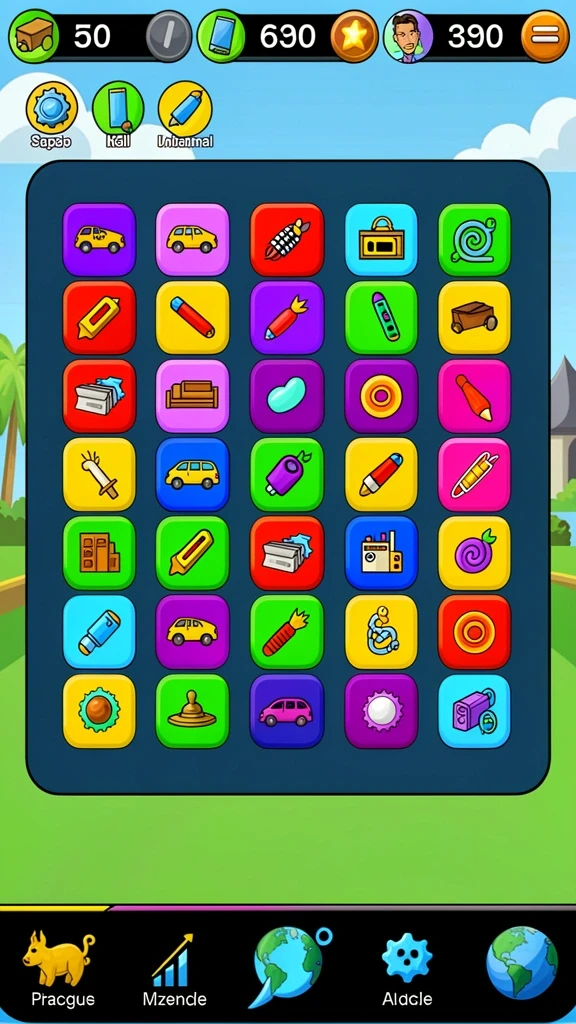Switch to the Mzencle tab
The height and width of the screenshot is (1024, 576).
pos(174,969)
